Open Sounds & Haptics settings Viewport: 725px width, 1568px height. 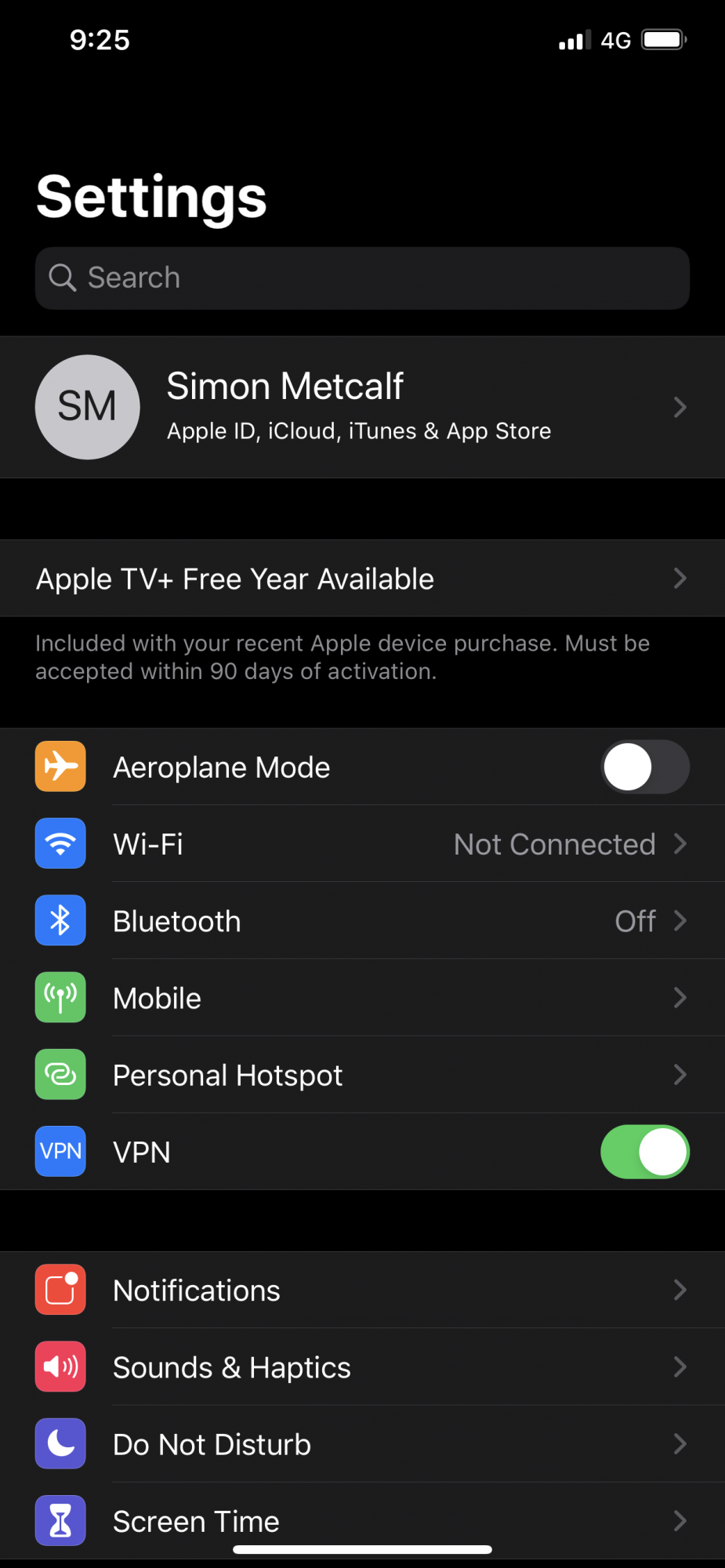pyautogui.click(x=362, y=1367)
